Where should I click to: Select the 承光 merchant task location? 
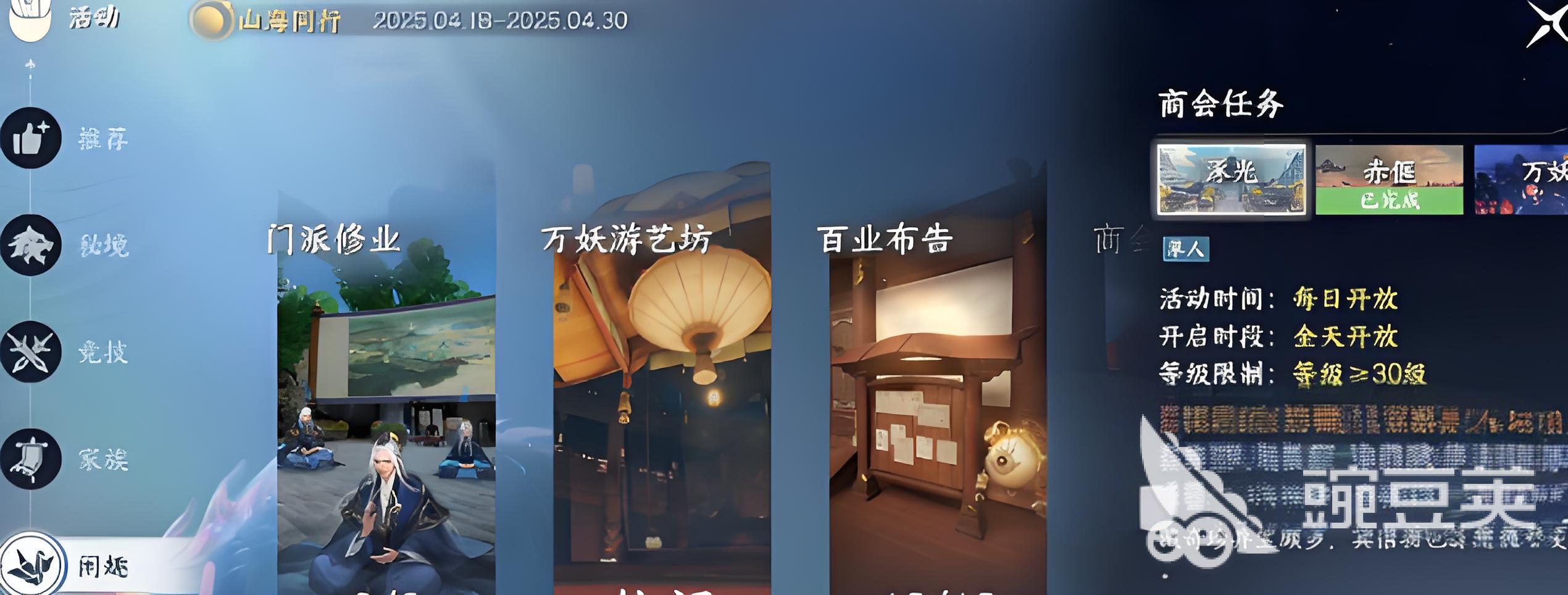coord(1232,179)
